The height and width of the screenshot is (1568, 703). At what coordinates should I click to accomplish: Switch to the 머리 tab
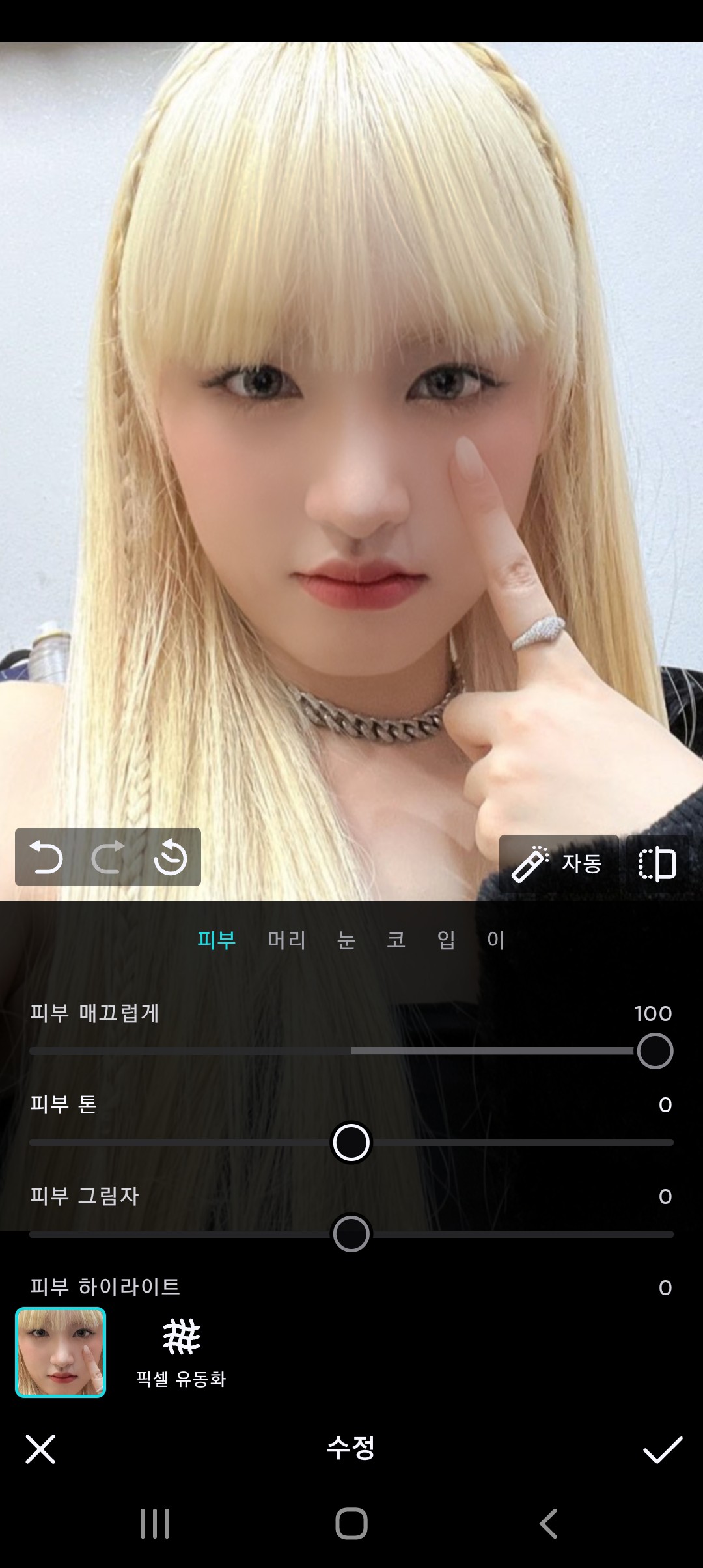click(287, 940)
